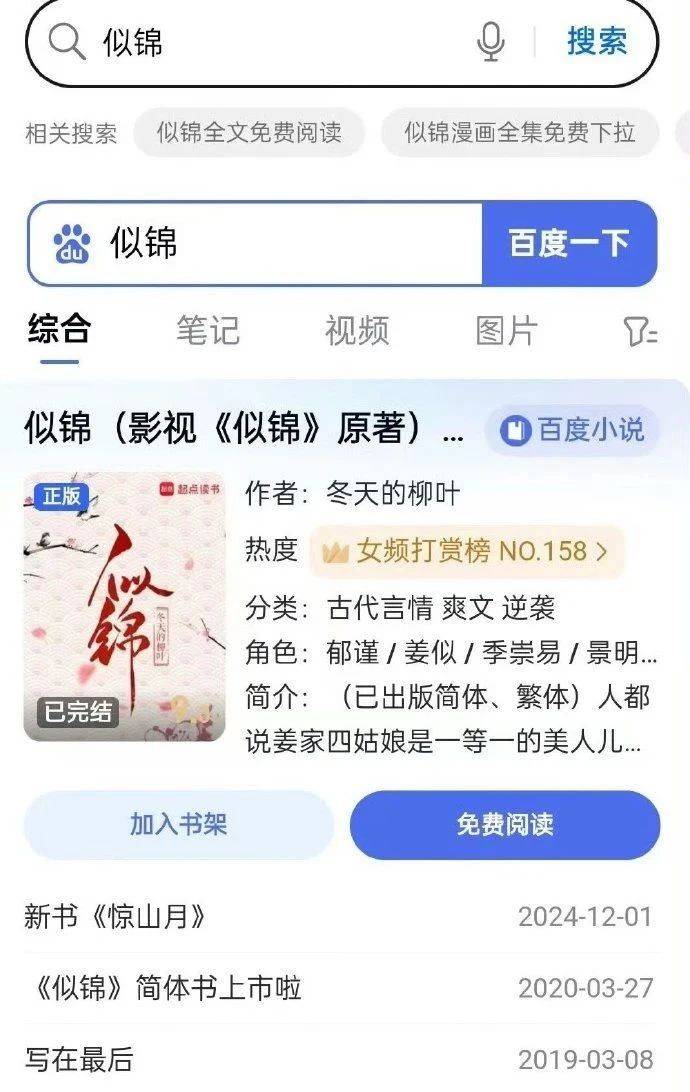Screen dimensions: 690x1092
Task: Open the 百度小说 badge
Action: tap(574, 431)
